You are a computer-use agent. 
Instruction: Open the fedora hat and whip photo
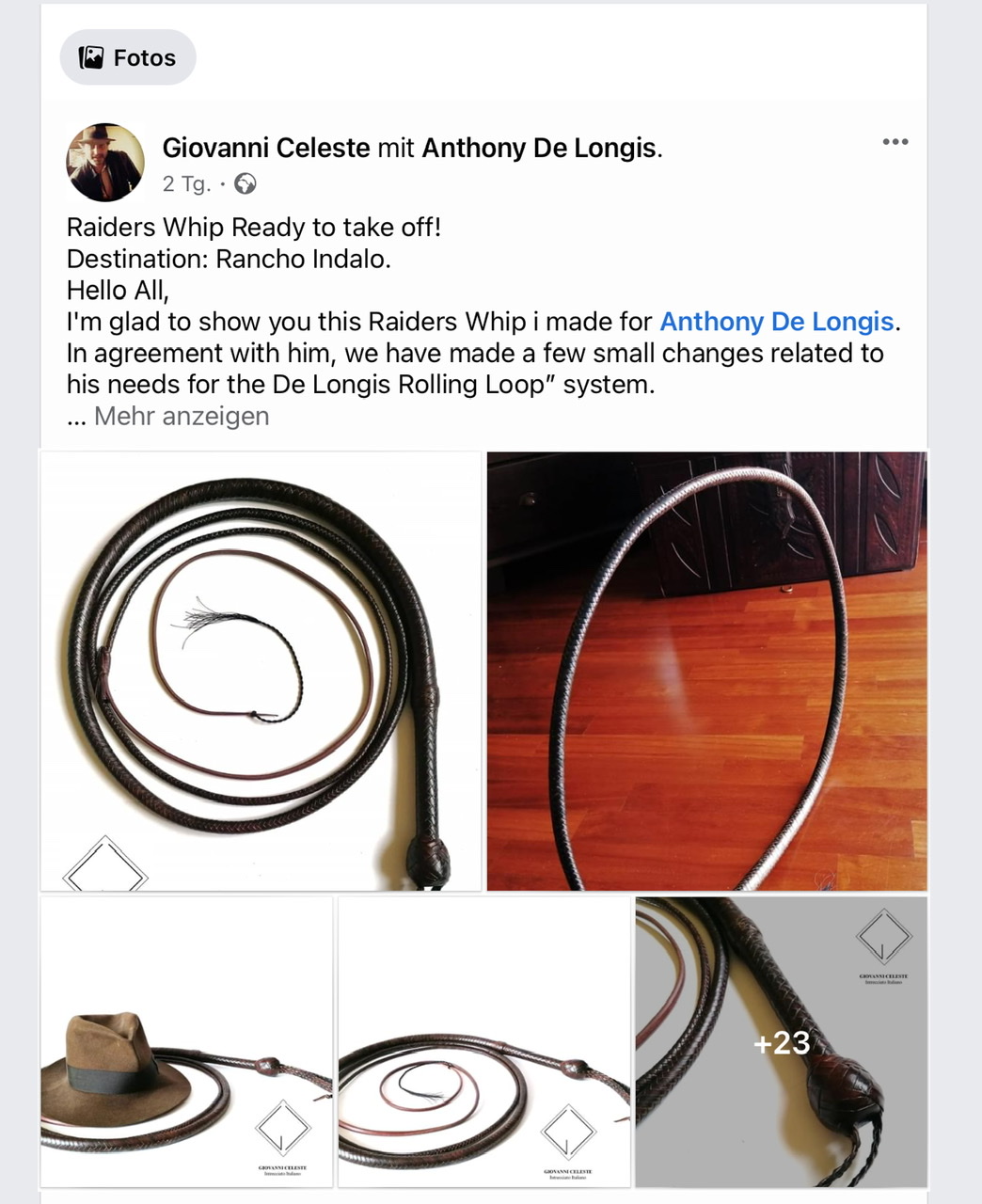[x=186, y=1041]
